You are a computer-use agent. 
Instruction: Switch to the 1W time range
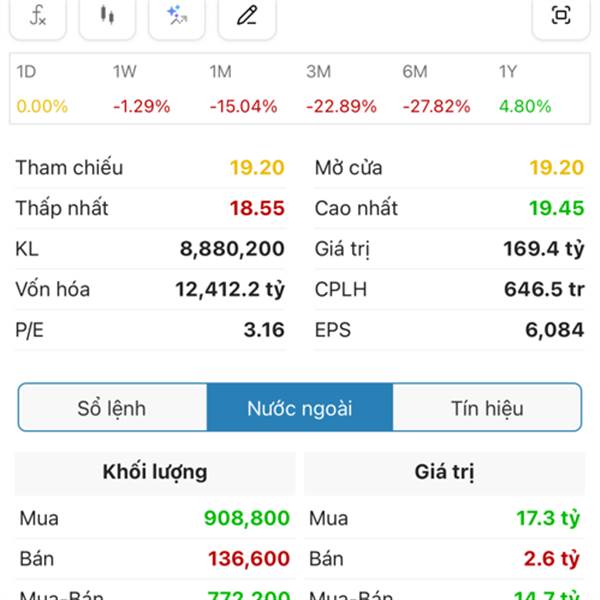141,89
